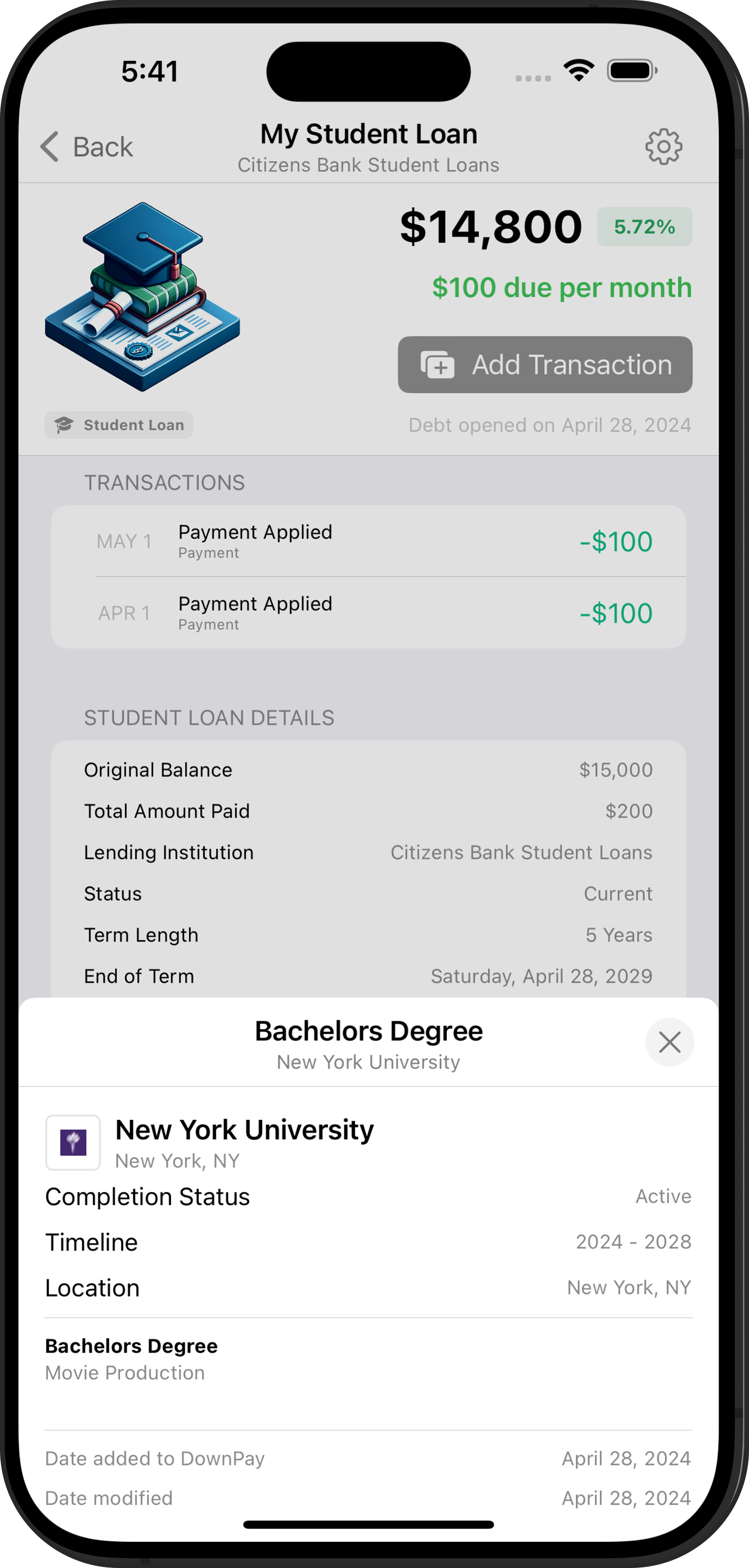This screenshot has height=1568, width=749.
Task: Tap the New York University logo
Action: tap(73, 1142)
